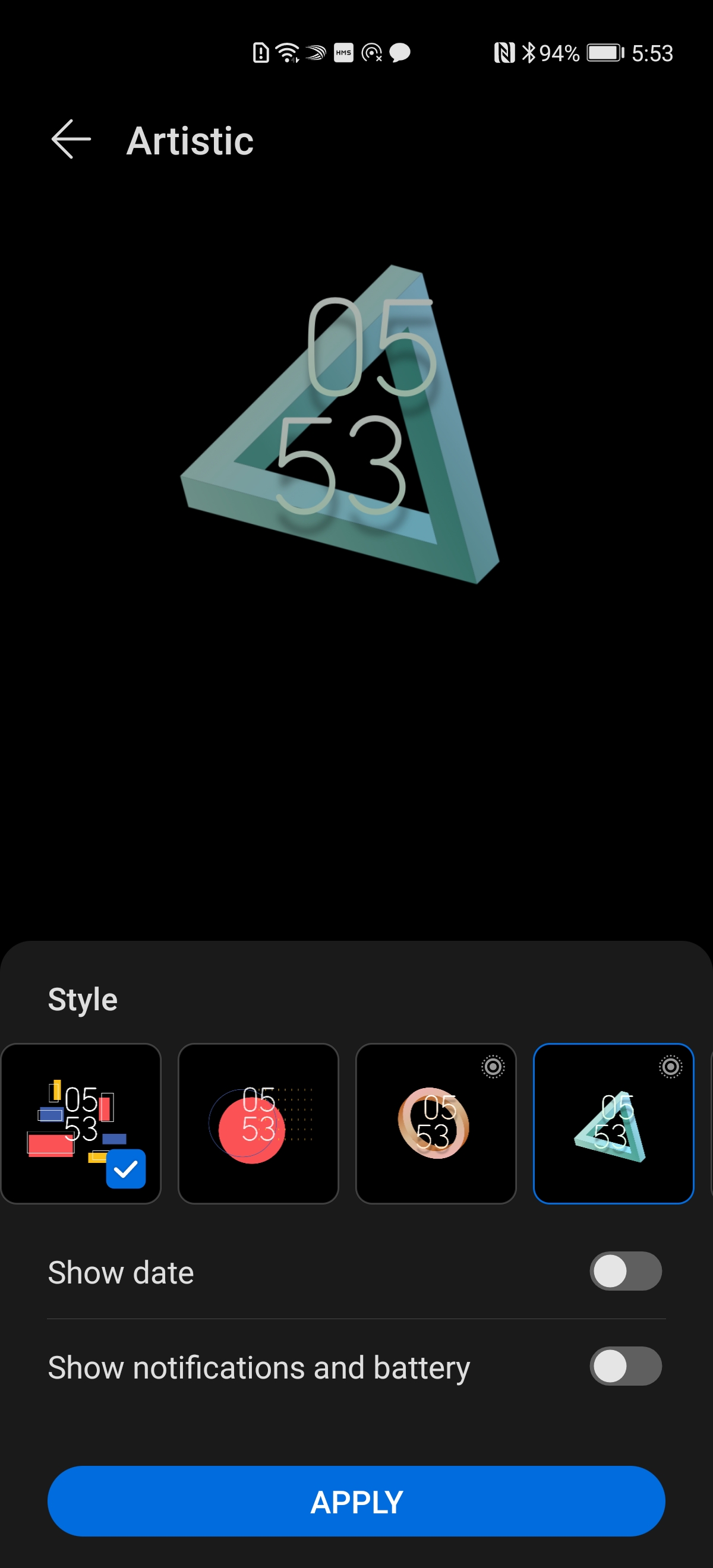Image resolution: width=713 pixels, height=1568 pixels.
Task: Pick the copper ring clock style
Action: [436, 1123]
